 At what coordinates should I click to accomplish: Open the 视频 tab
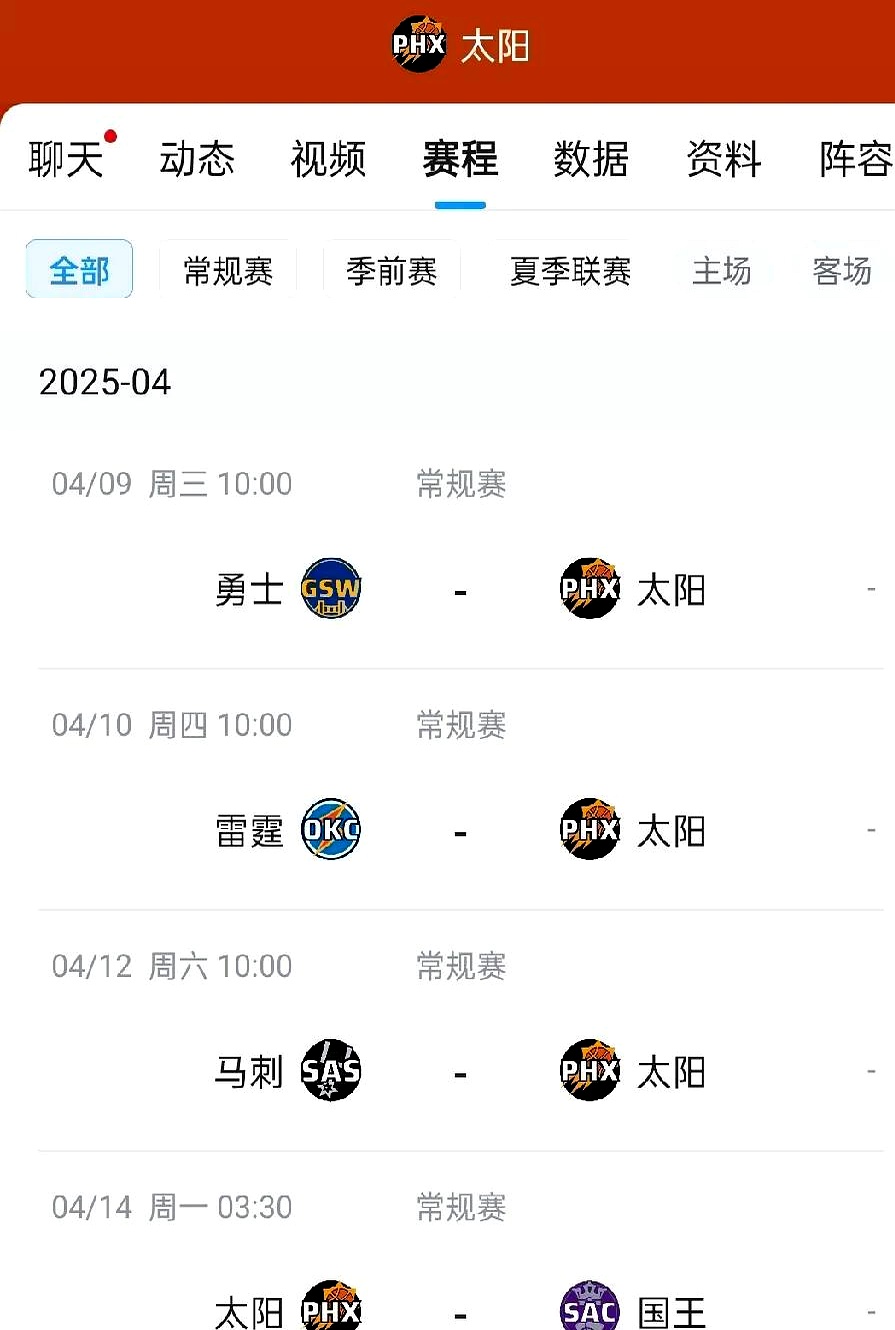[328, 159]
